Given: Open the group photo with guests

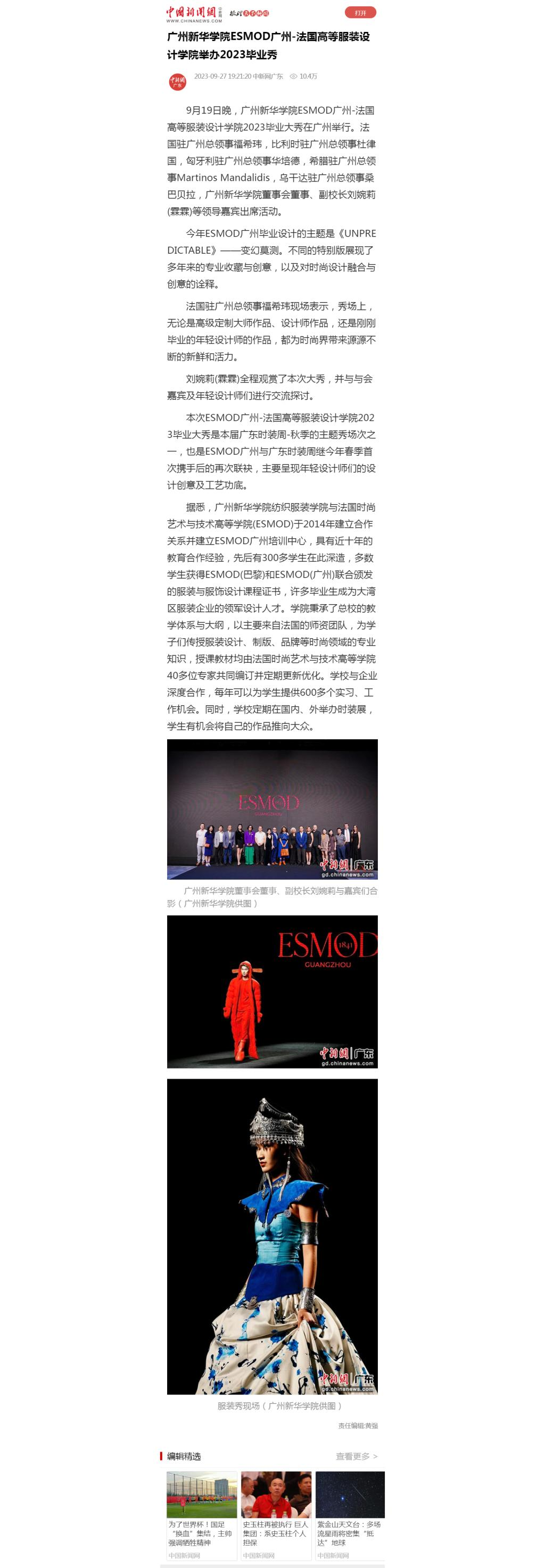Looking at the screenshot, I should [x=272, y=809].
